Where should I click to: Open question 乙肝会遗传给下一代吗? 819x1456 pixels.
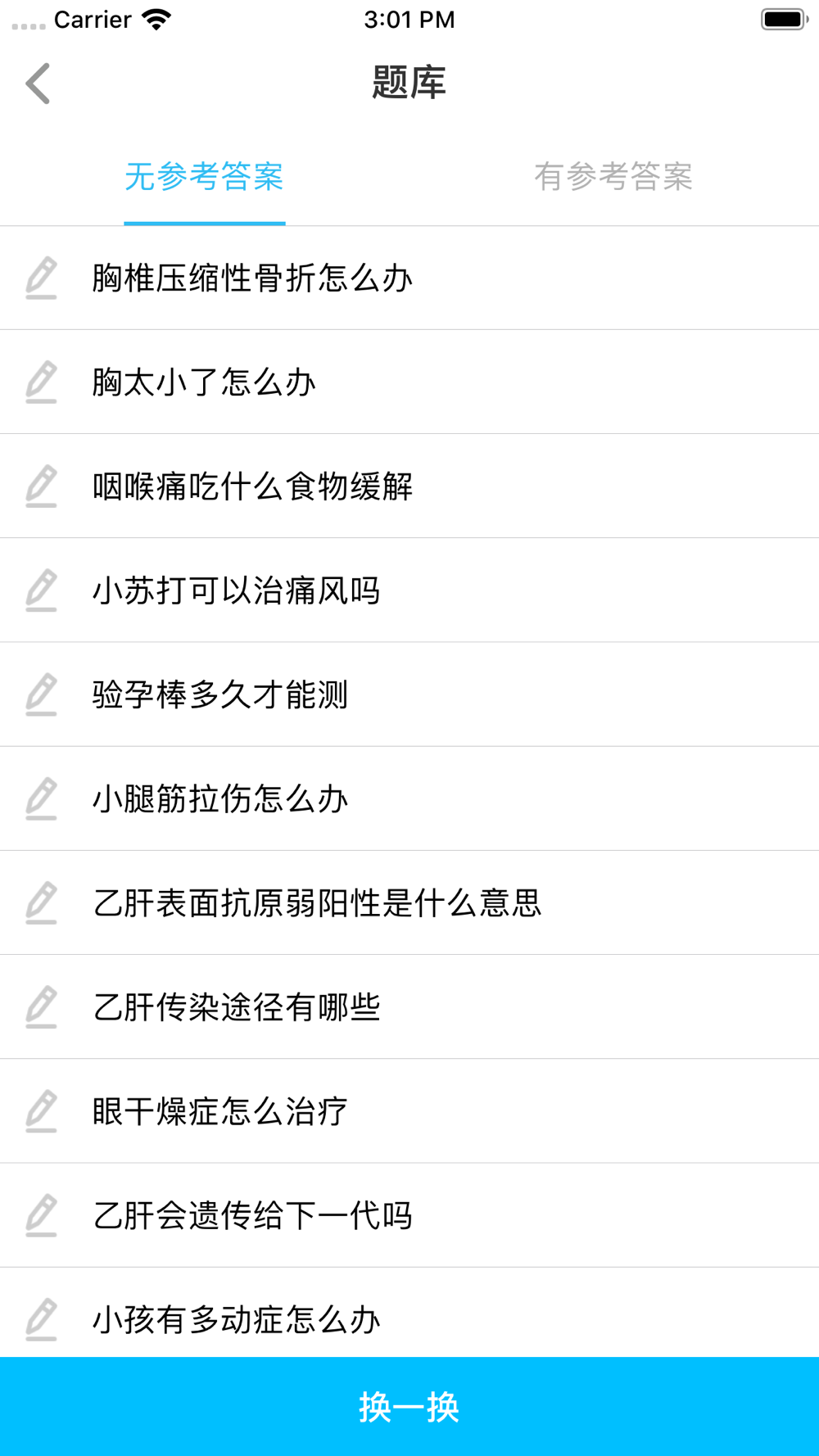click(252, 1215)
